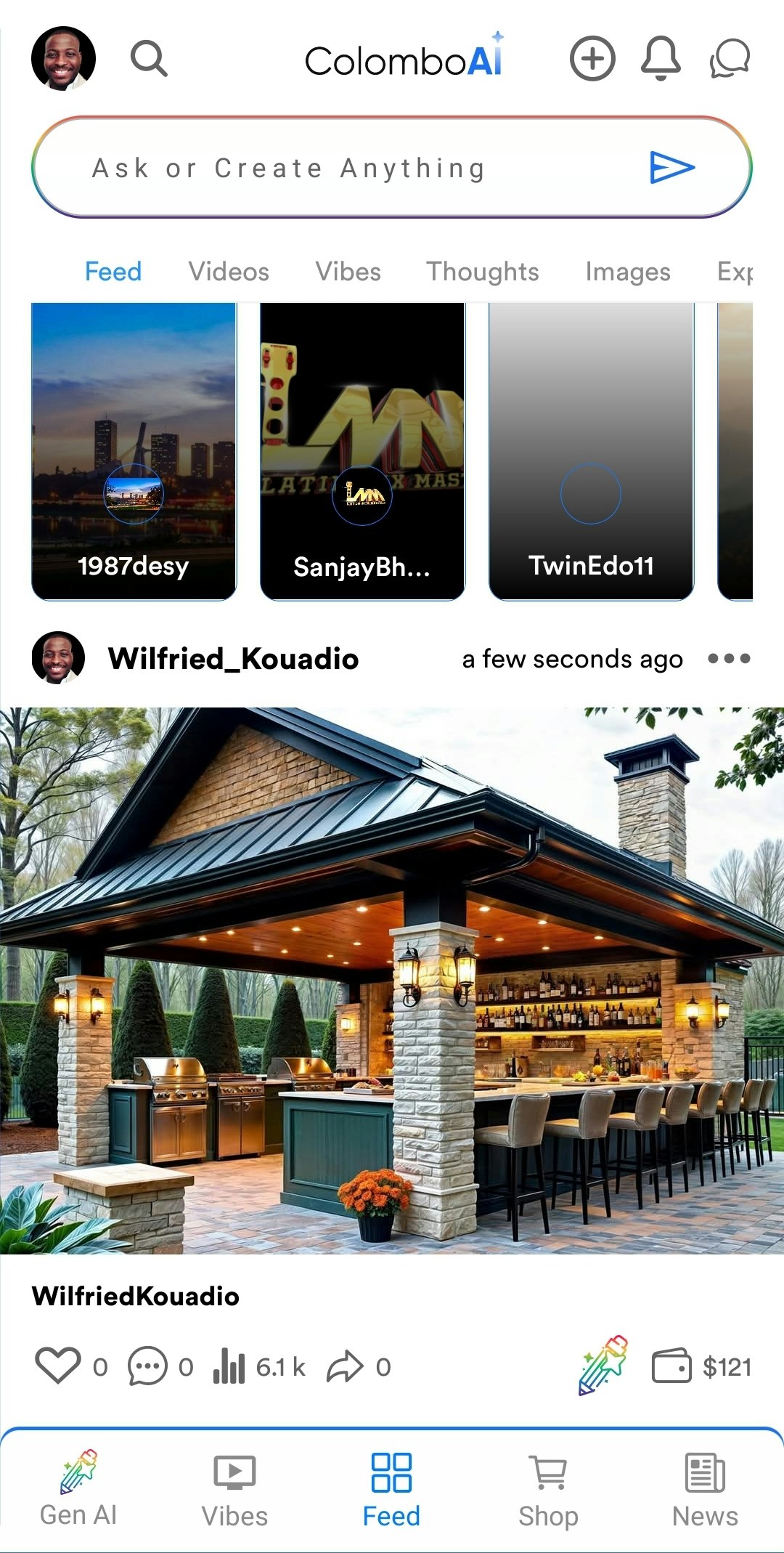The height and width of the screenshot is (1553, 784).
Task: Switch to the Videos tab
Action: pyautogui.click(x=229, y=272)
